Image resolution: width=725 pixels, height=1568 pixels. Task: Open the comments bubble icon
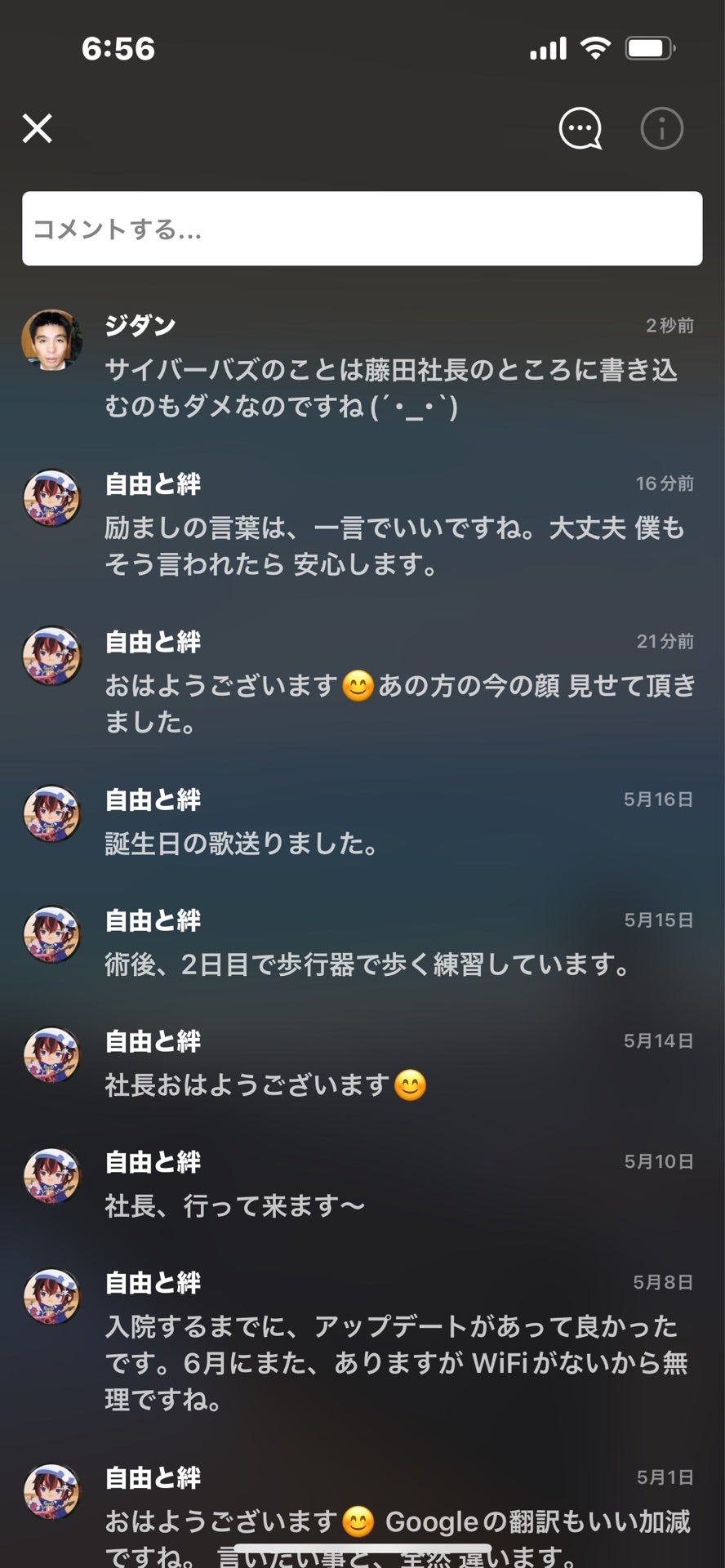pyautogui.click(x=579, y=128)
